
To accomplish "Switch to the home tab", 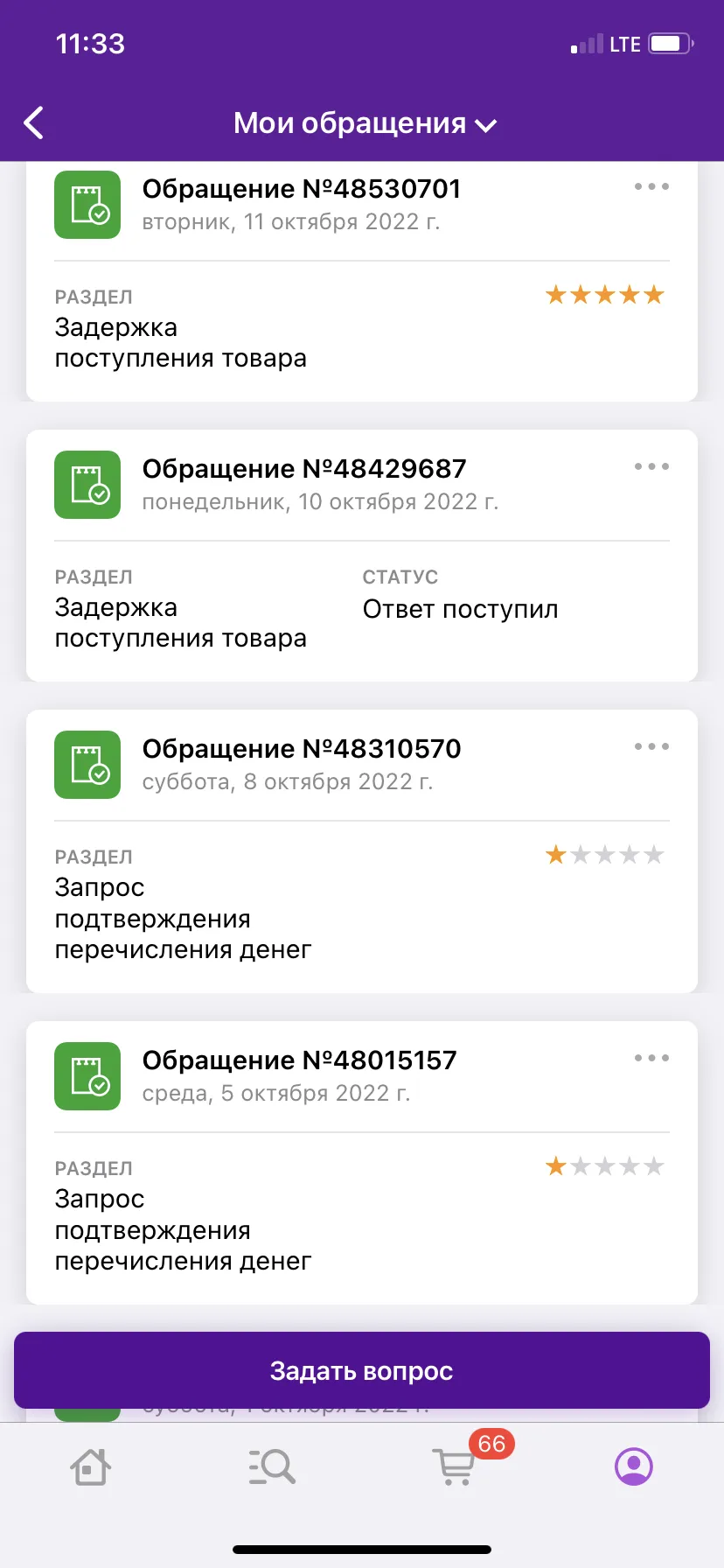I will [x=90, y=1466].
